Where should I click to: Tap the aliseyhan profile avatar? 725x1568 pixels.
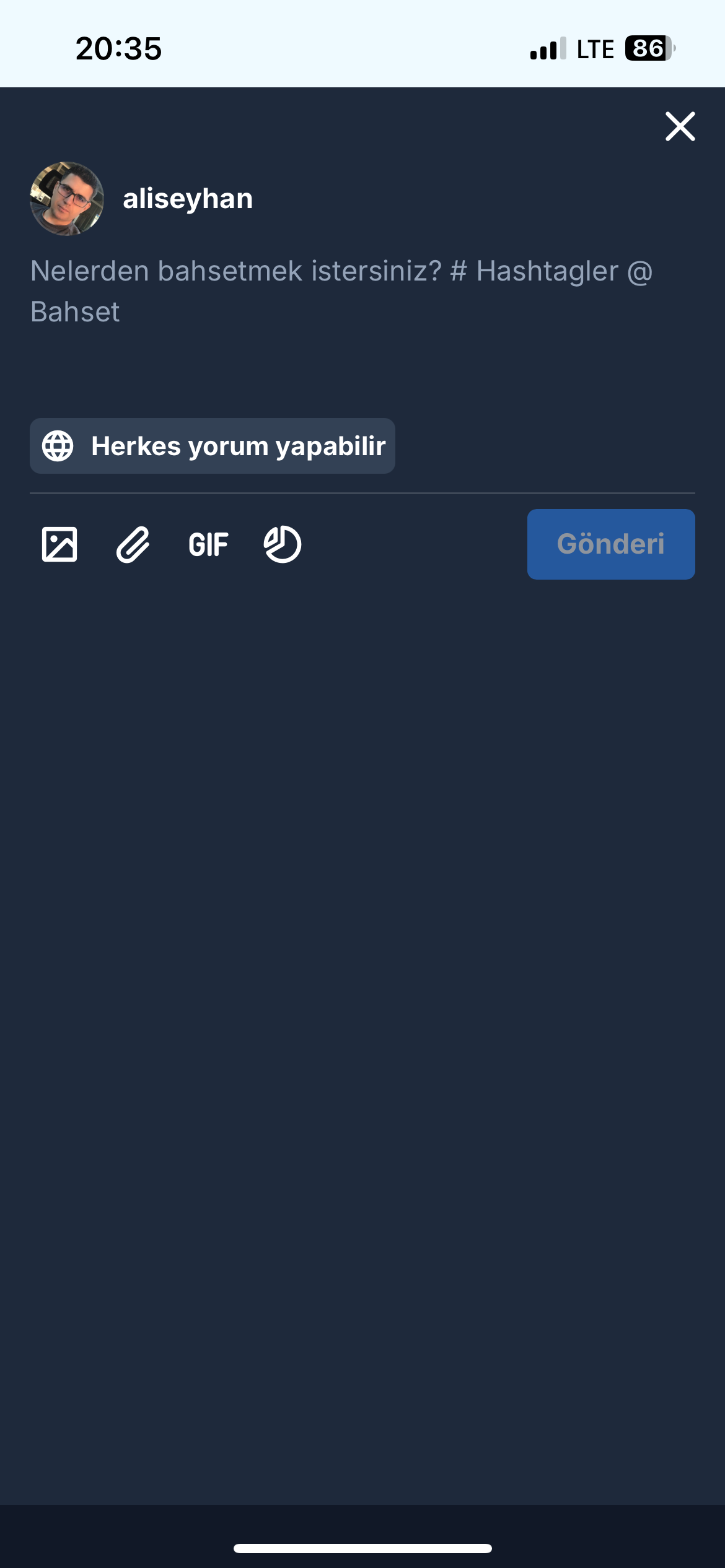pyautogui.click(x=67, y=199)
